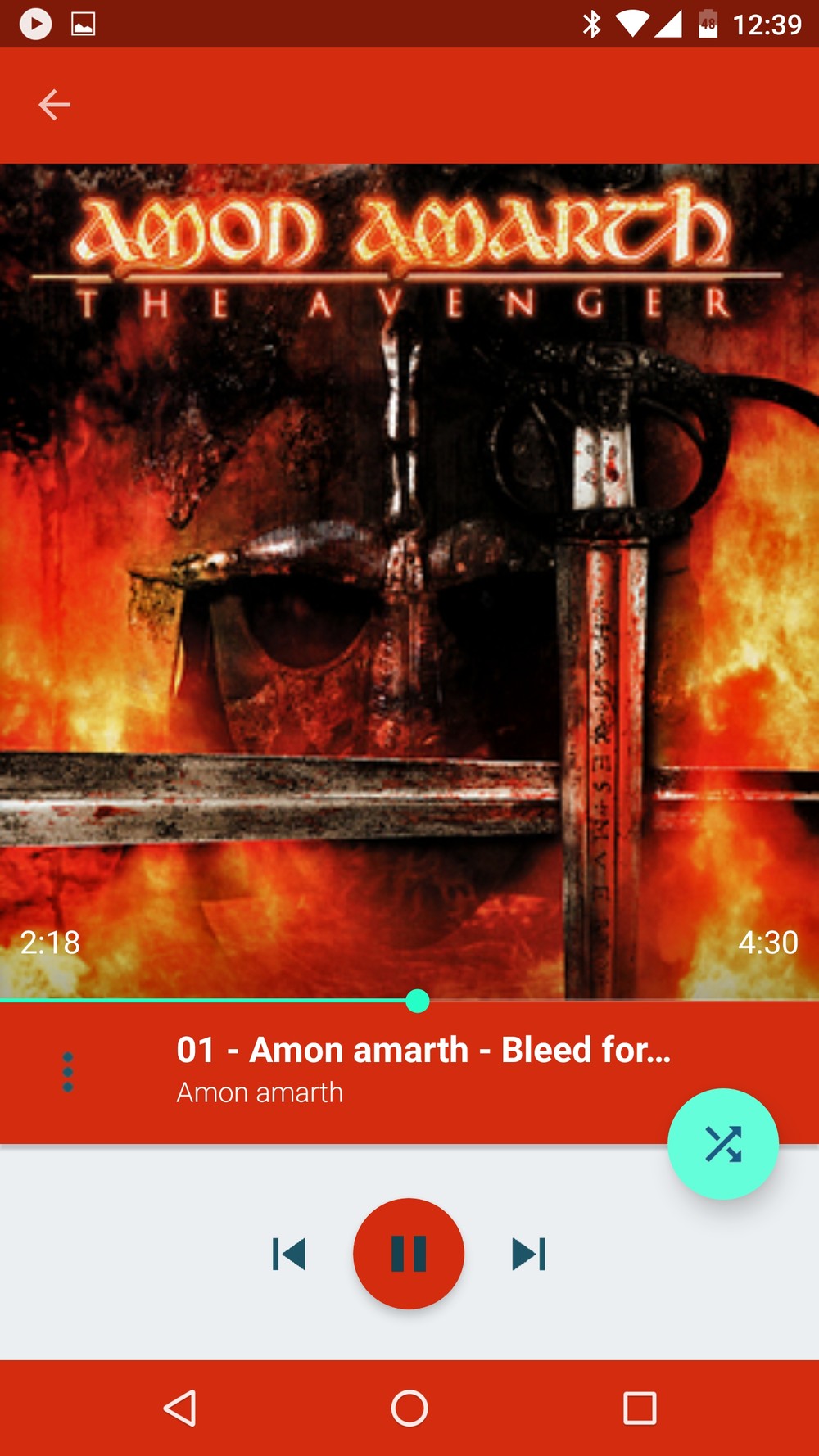This screenshot has width=819, height=1456.
Task: Skip to the next track
Action: 528,1254
